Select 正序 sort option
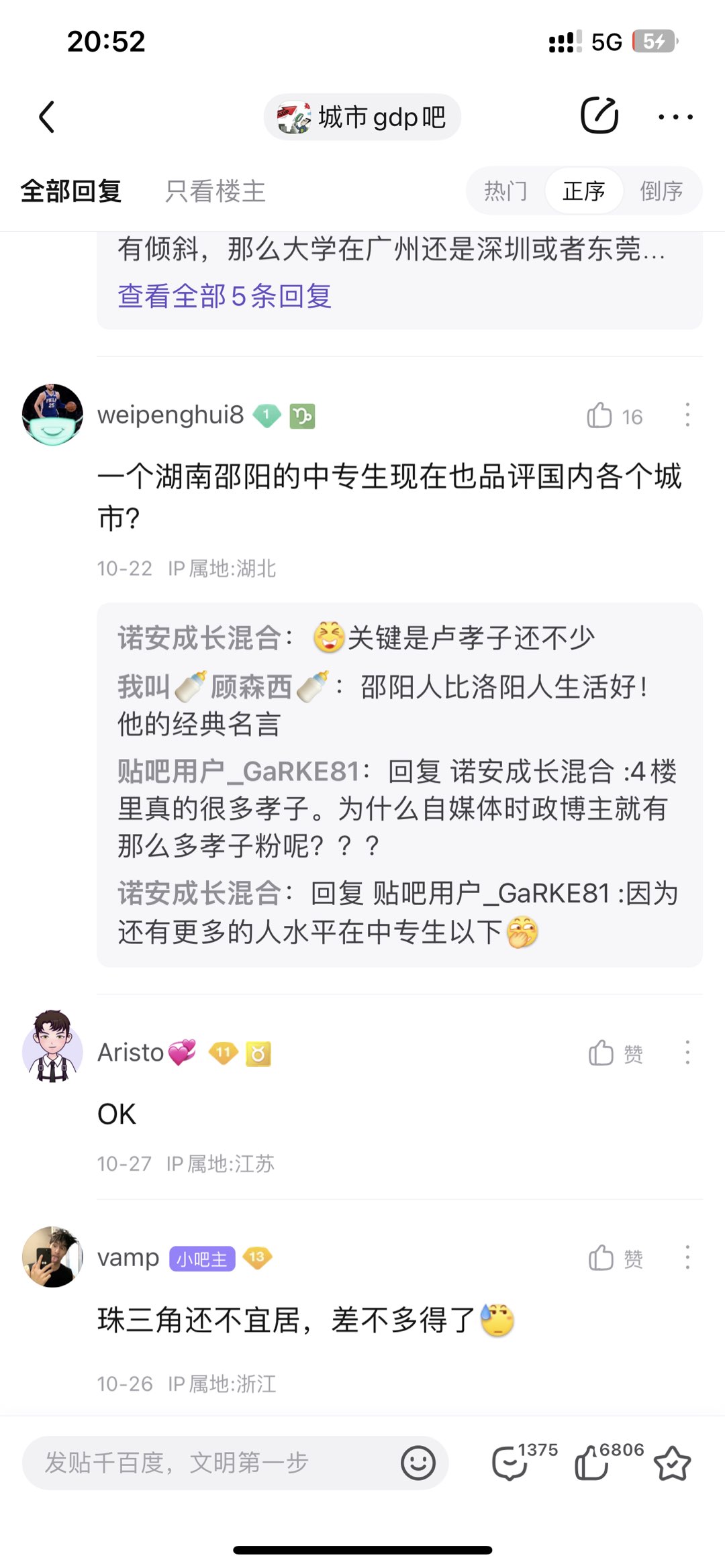 (x=583, y=191)
